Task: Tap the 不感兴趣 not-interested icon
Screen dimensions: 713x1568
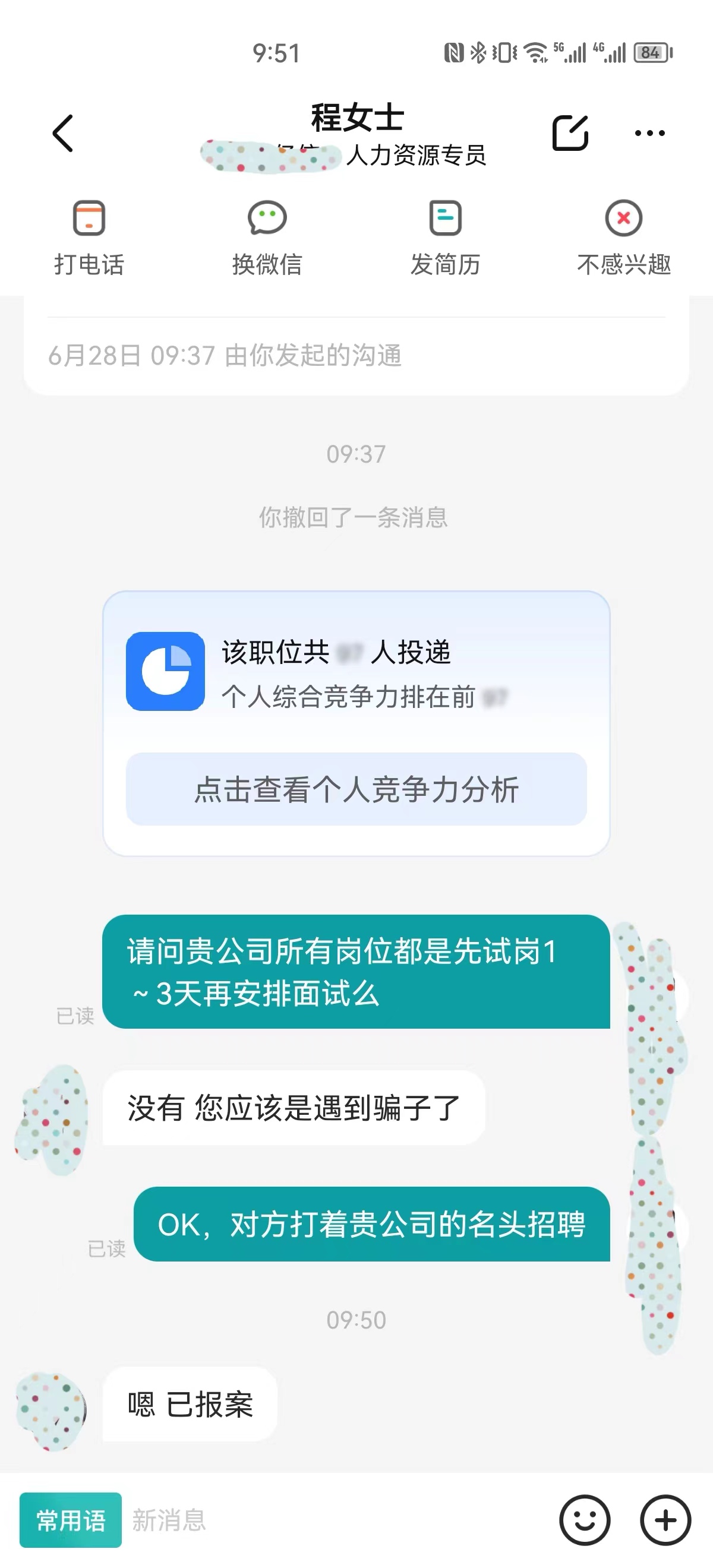Action: pyautogui.click(x=622, y=219)
